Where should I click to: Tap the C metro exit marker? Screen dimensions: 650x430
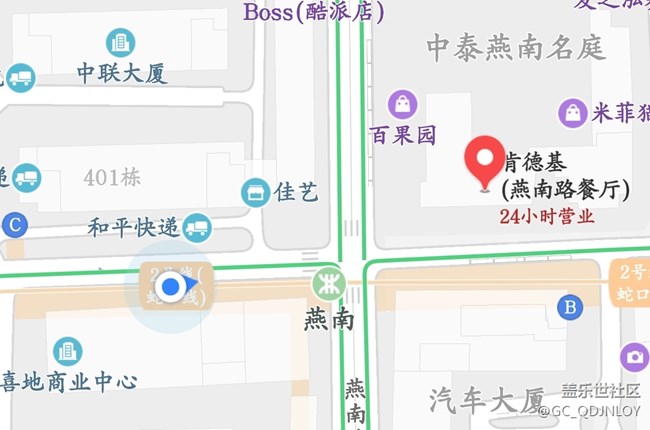(x=14, y=225)
